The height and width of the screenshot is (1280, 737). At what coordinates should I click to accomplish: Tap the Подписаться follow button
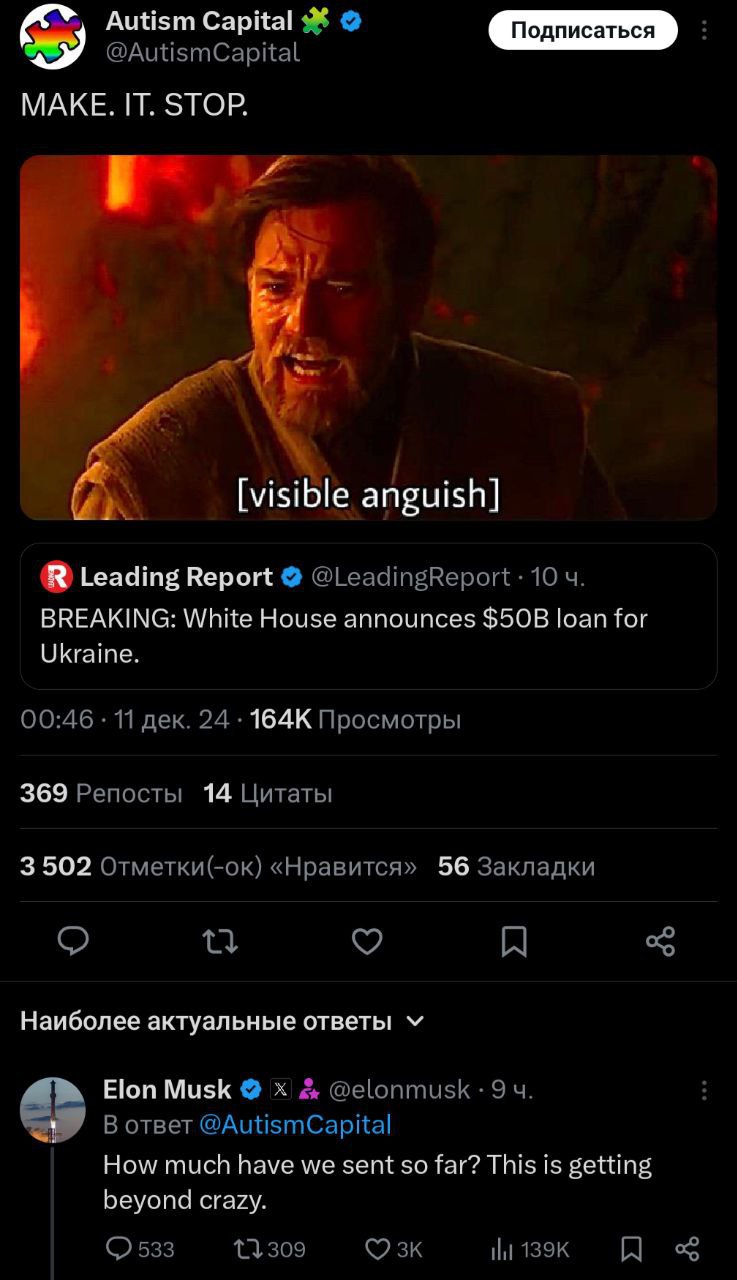tap(583, 30)
